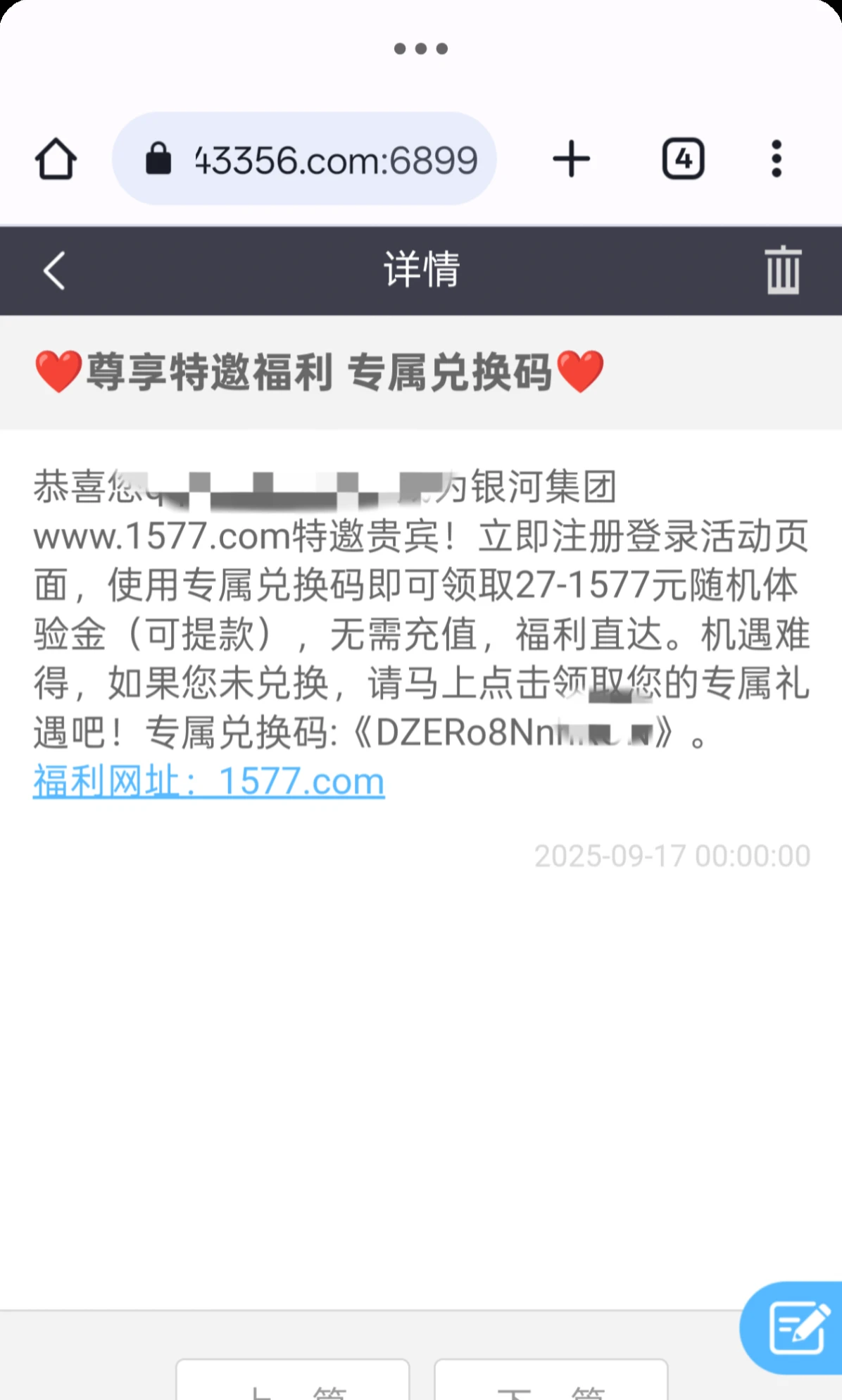View the four open tabs
This screenshot has width=842, height=1400.
tap(683, 159)
